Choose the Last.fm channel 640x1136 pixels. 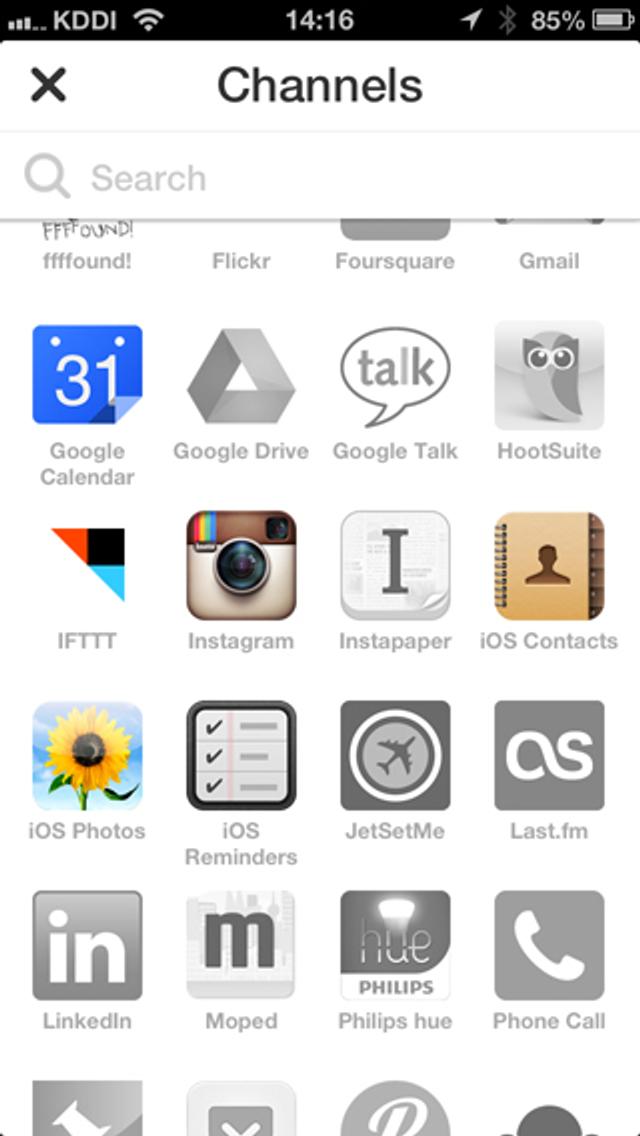(549, 756)
